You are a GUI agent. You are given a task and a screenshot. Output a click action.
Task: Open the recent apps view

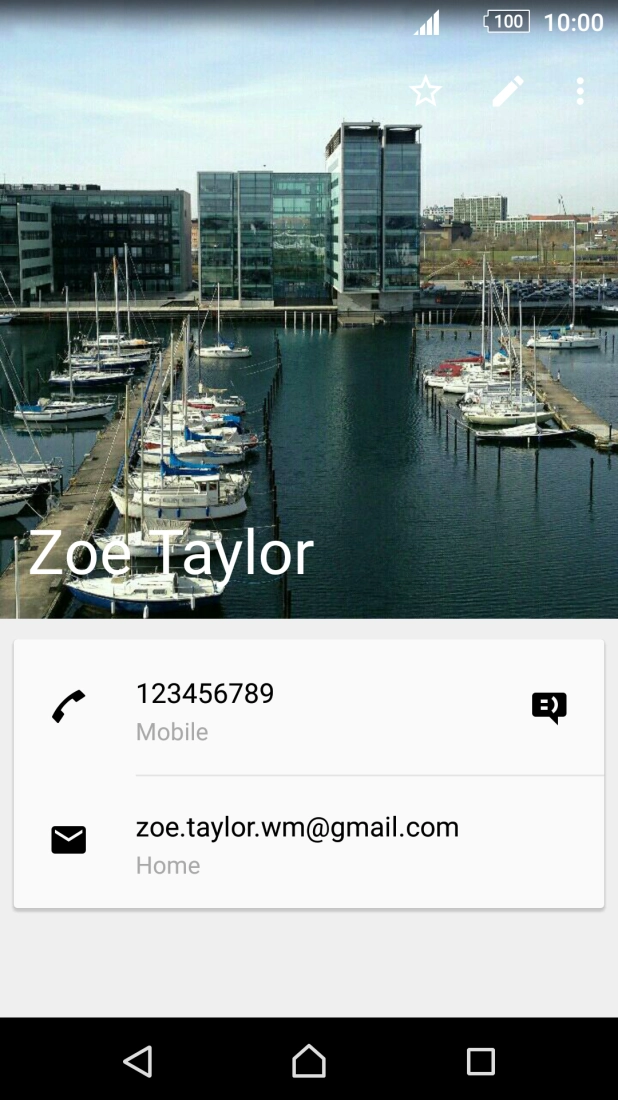(481, 1061)
